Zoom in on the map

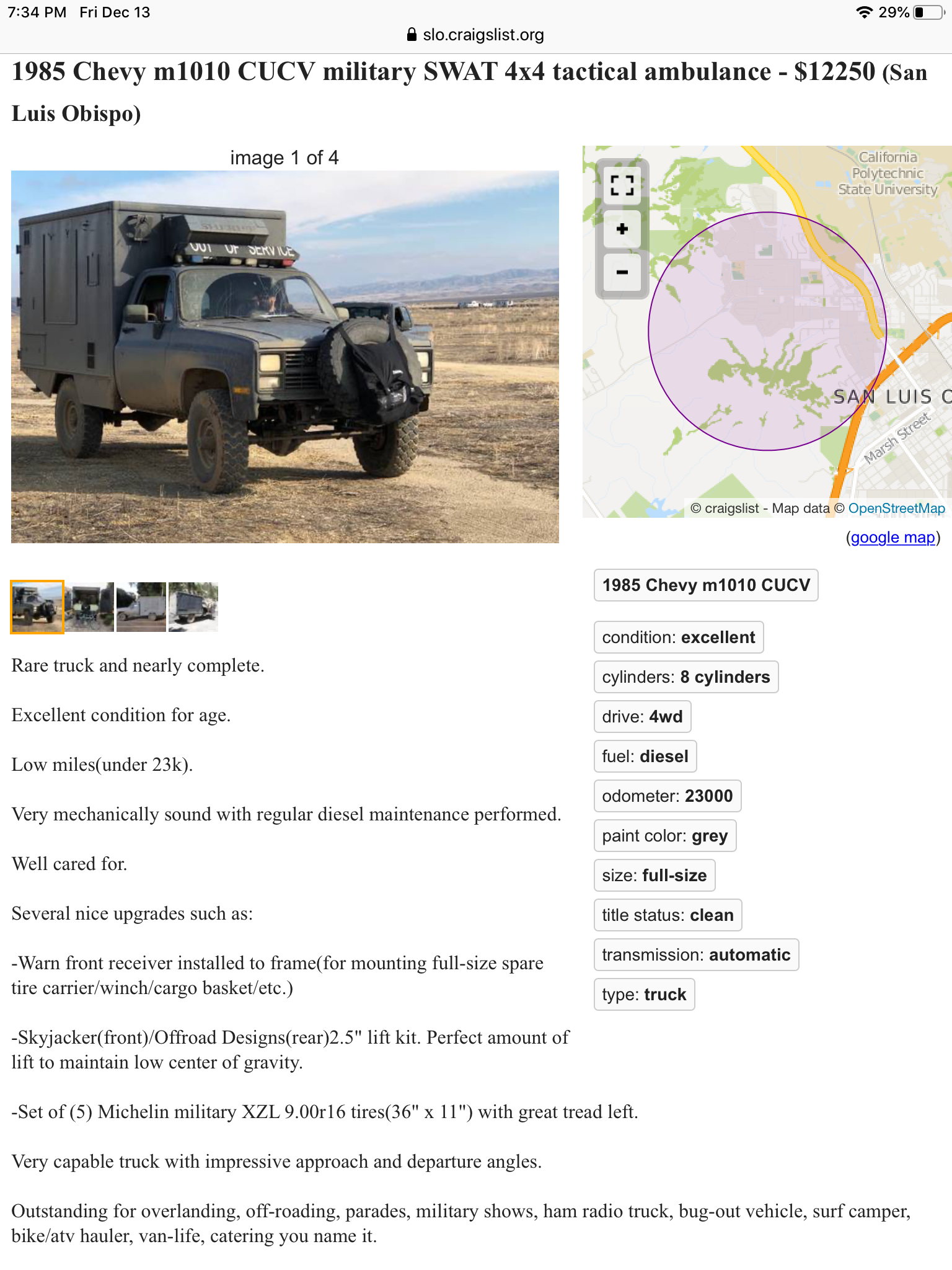pos(622,229)
